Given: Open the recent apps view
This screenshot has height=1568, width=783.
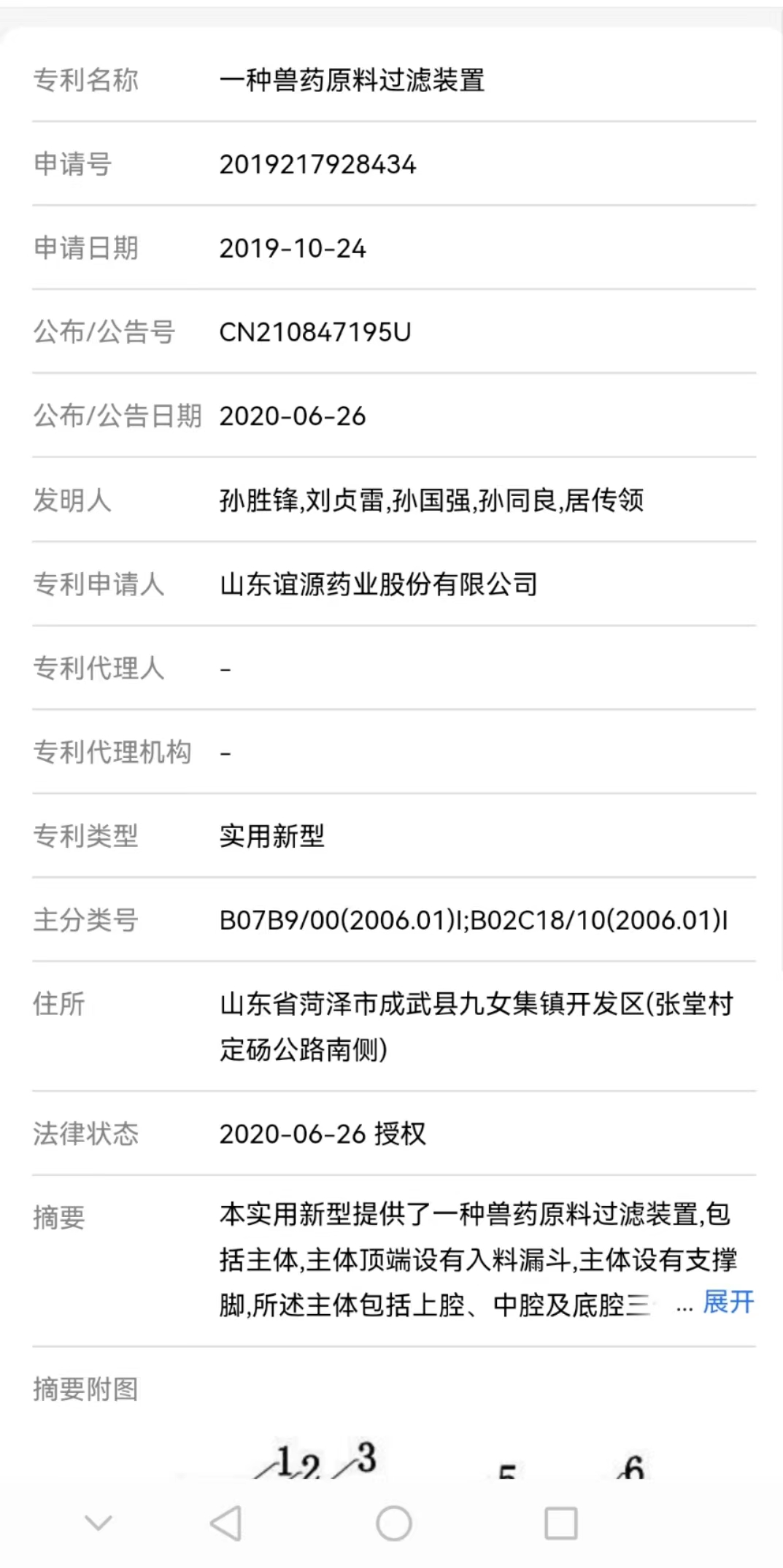Looking at the screenshot, I should [x=561, y=1523].
